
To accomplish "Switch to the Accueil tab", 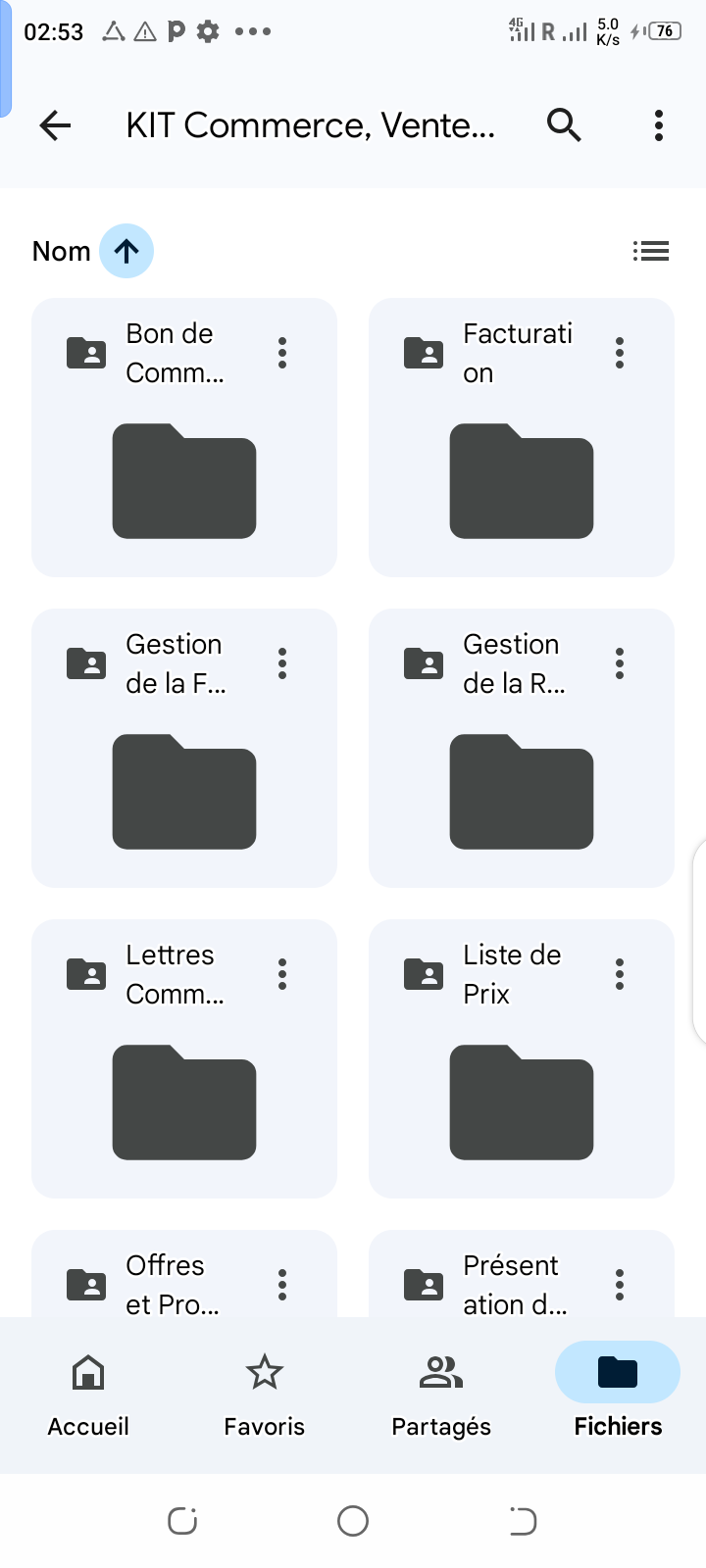I will point(88,1396).
